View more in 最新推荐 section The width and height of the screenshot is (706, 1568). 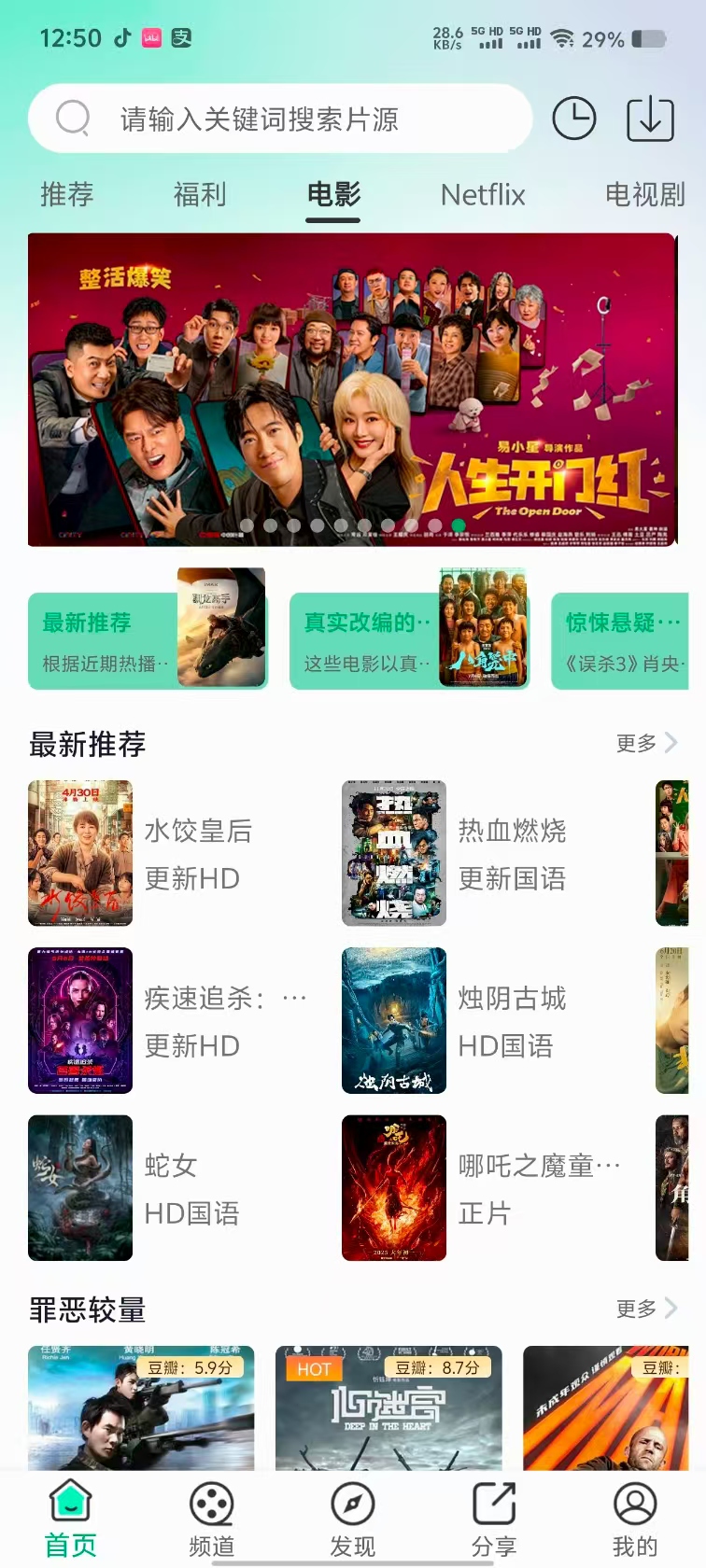646,743
